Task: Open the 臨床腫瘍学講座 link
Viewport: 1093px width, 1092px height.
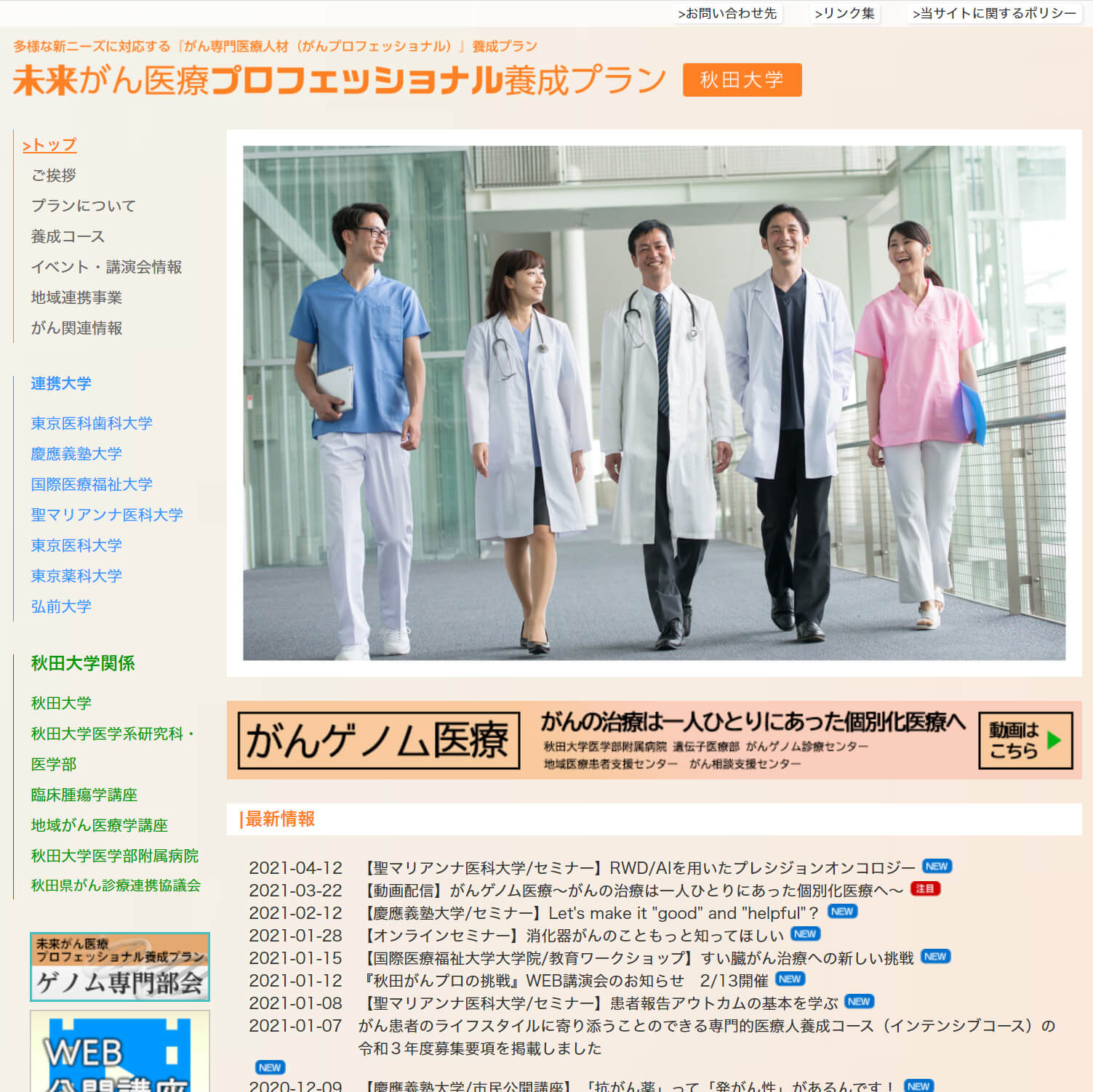Action: point(84,795)
